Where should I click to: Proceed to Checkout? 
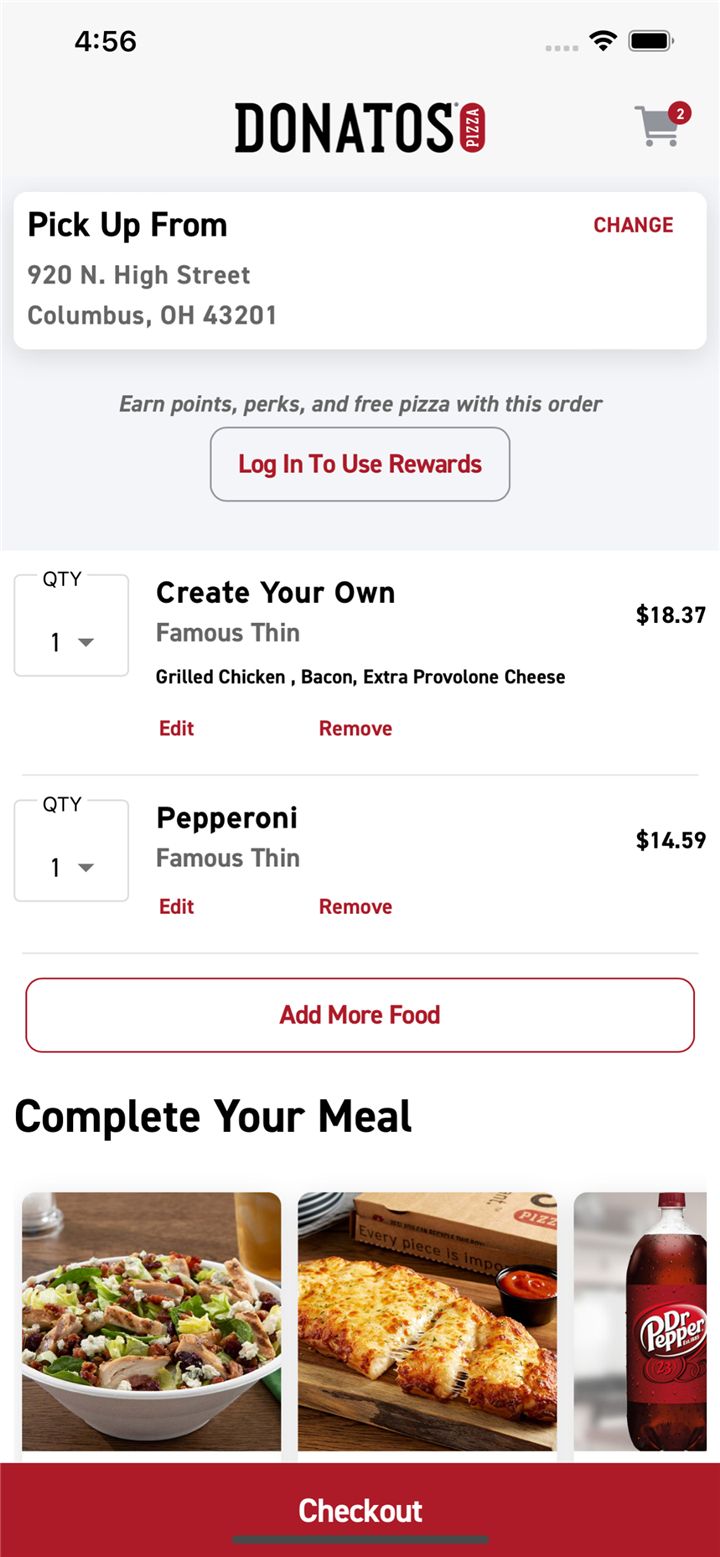point(360,1510)
